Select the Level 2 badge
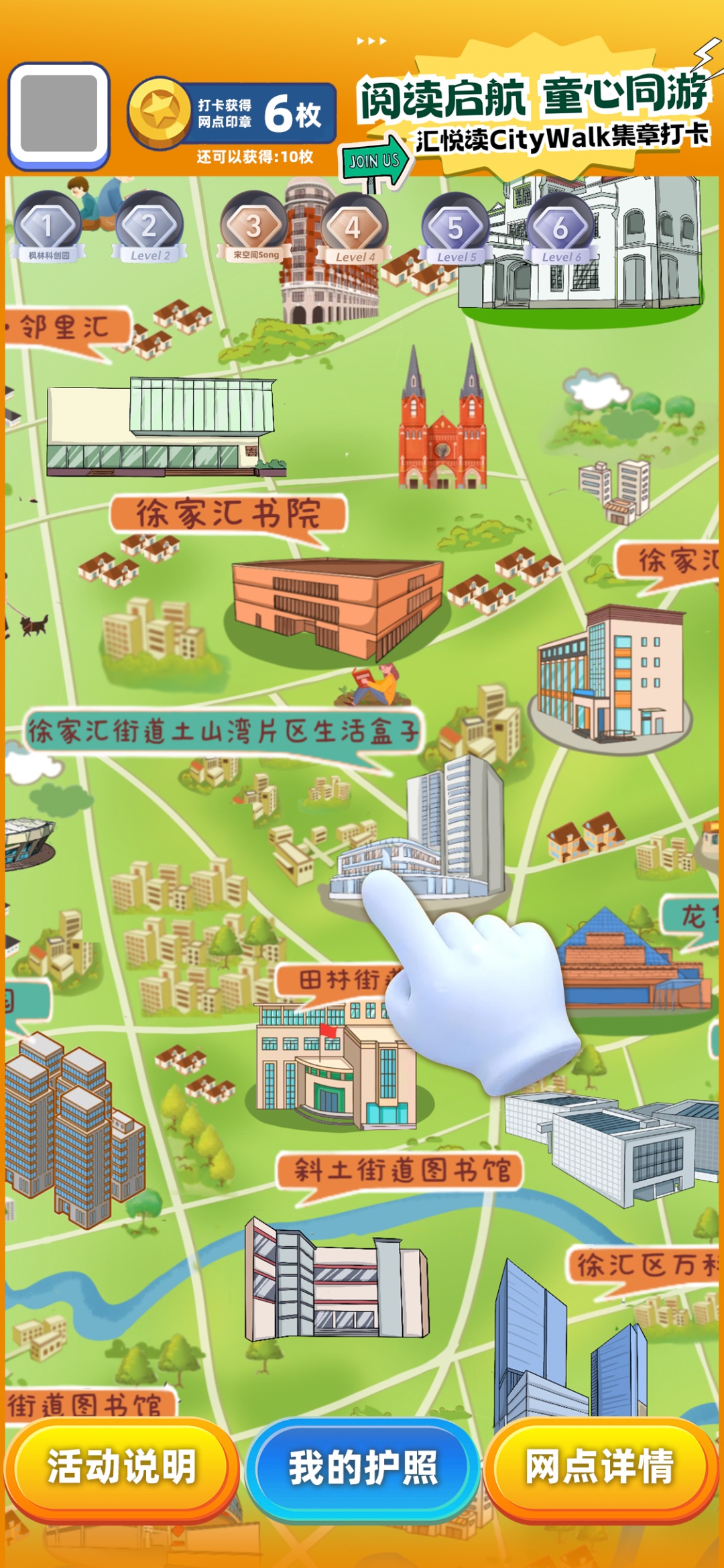 coord(149,228)
